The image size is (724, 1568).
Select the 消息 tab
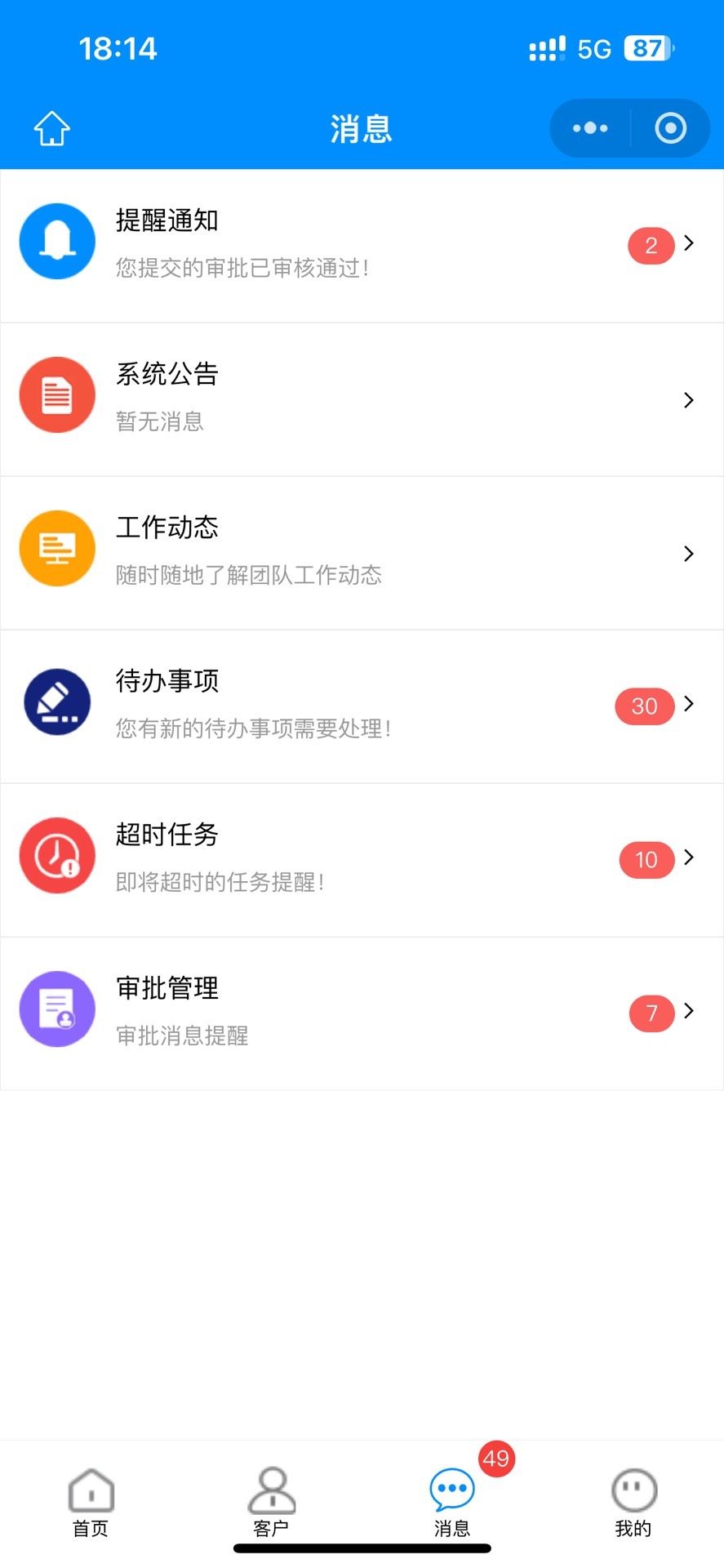tap(452, 1503)
